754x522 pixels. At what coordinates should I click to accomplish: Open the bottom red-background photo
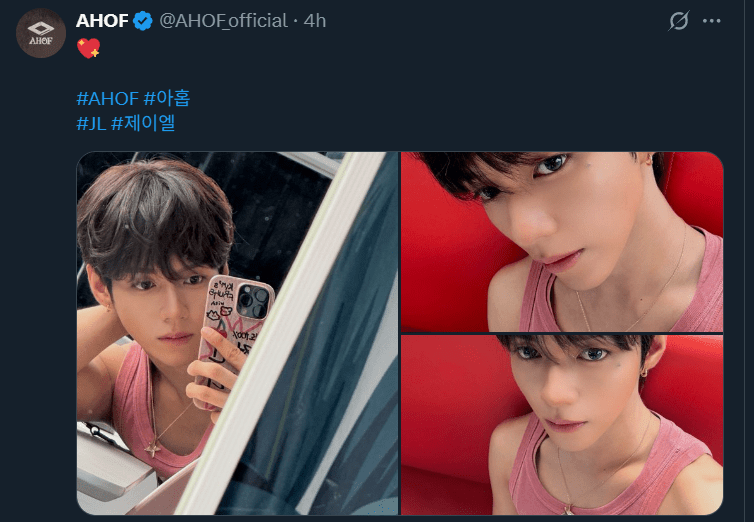point(561,424)
